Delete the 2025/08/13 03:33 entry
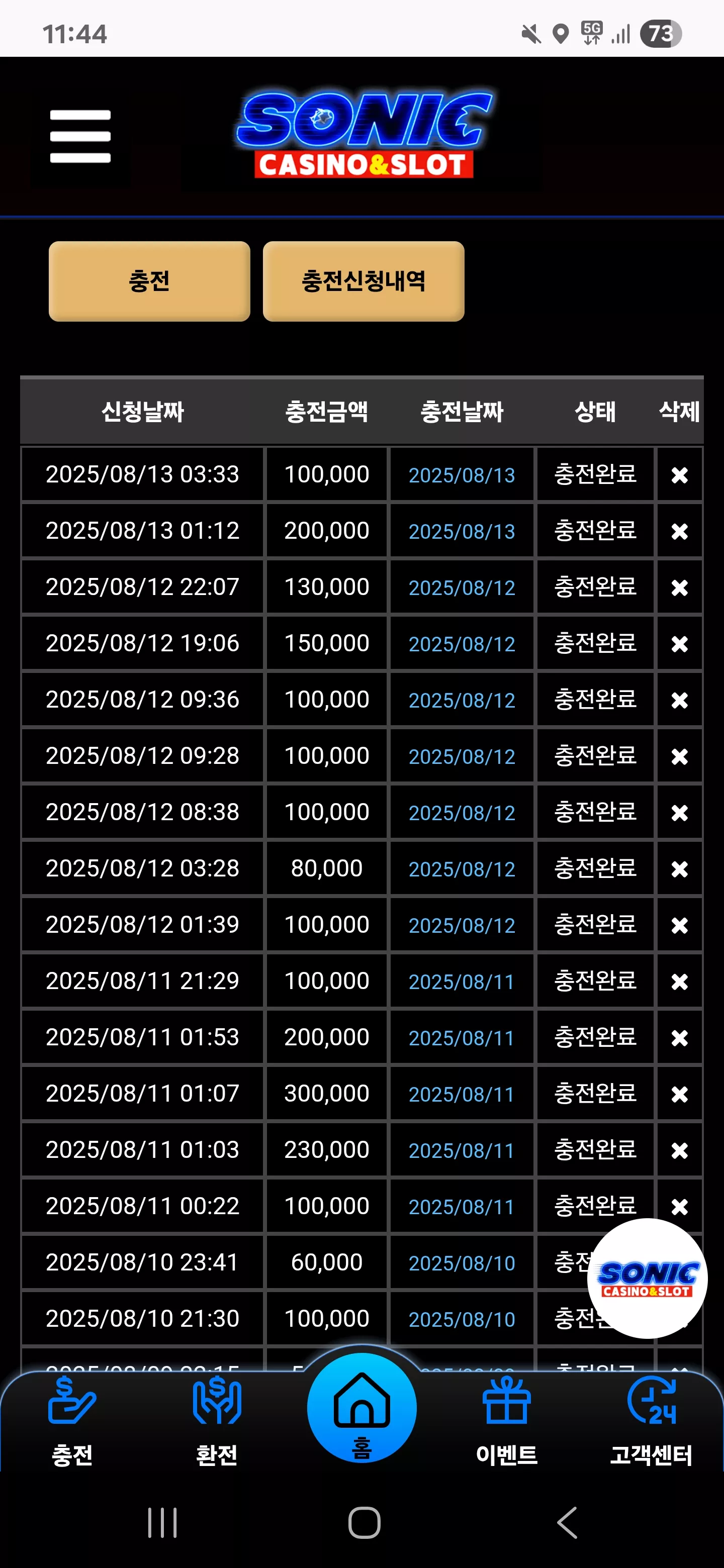The image size is (724, 1568). [680, 475]
